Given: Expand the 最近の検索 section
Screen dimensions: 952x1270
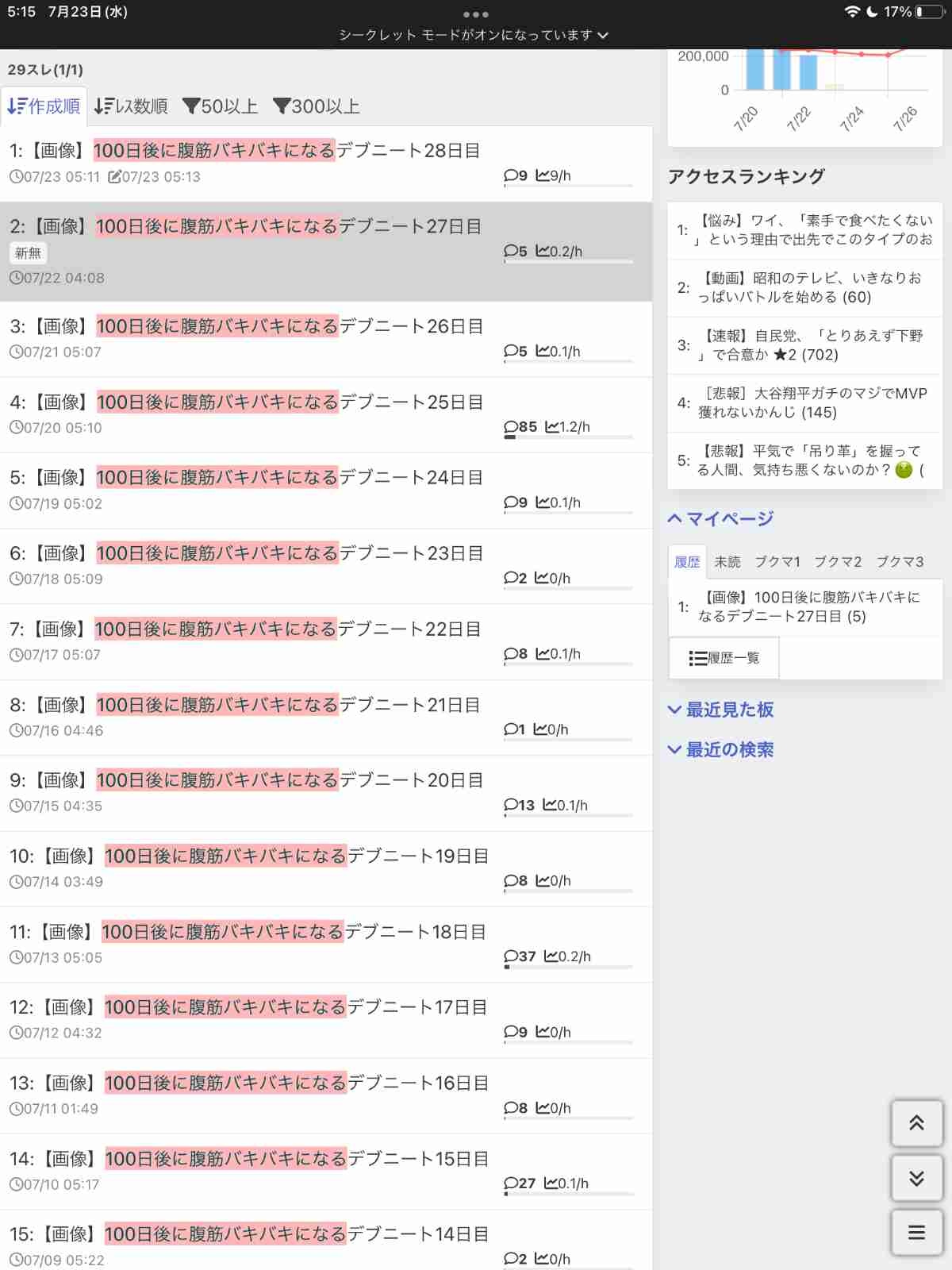Looking at the screenshot, I should [x=720, y=749].
